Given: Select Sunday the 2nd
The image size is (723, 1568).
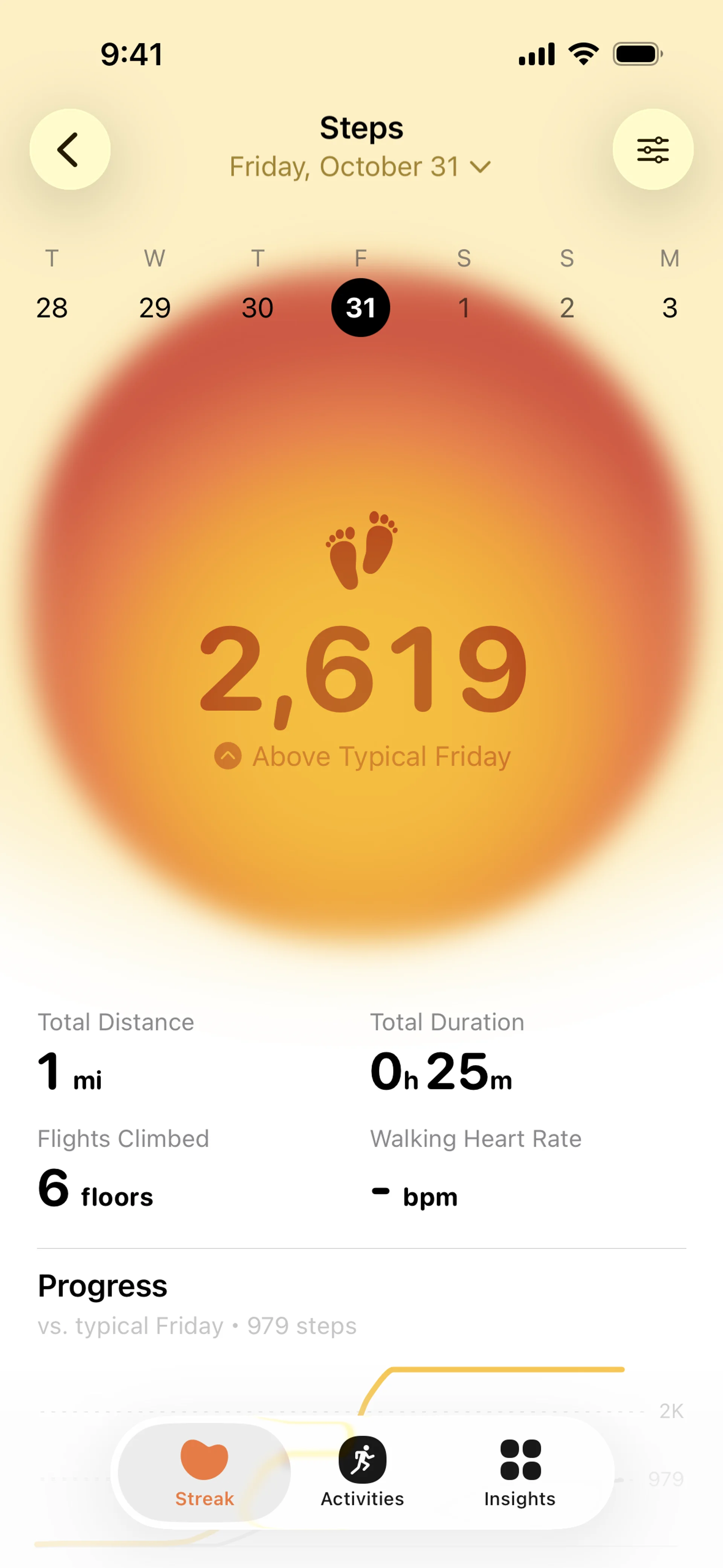Looking at the screenshot, I should pyautogui.click(x=567, y=307).
